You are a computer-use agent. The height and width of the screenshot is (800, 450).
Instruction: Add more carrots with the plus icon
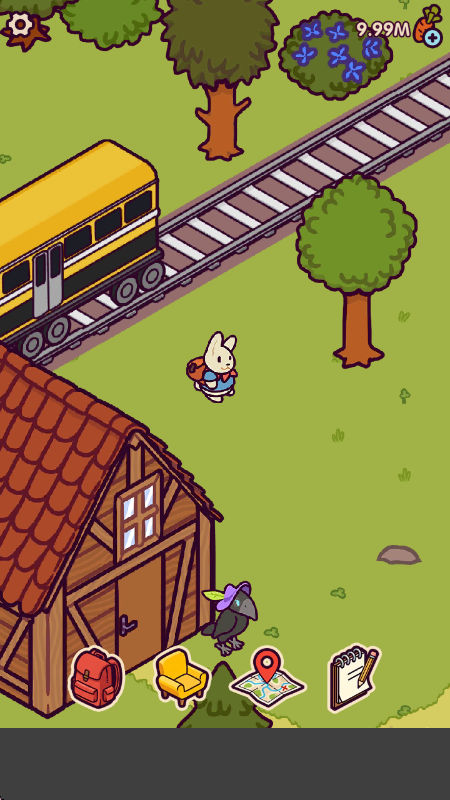pyautogui.click(x=433, y=37)
